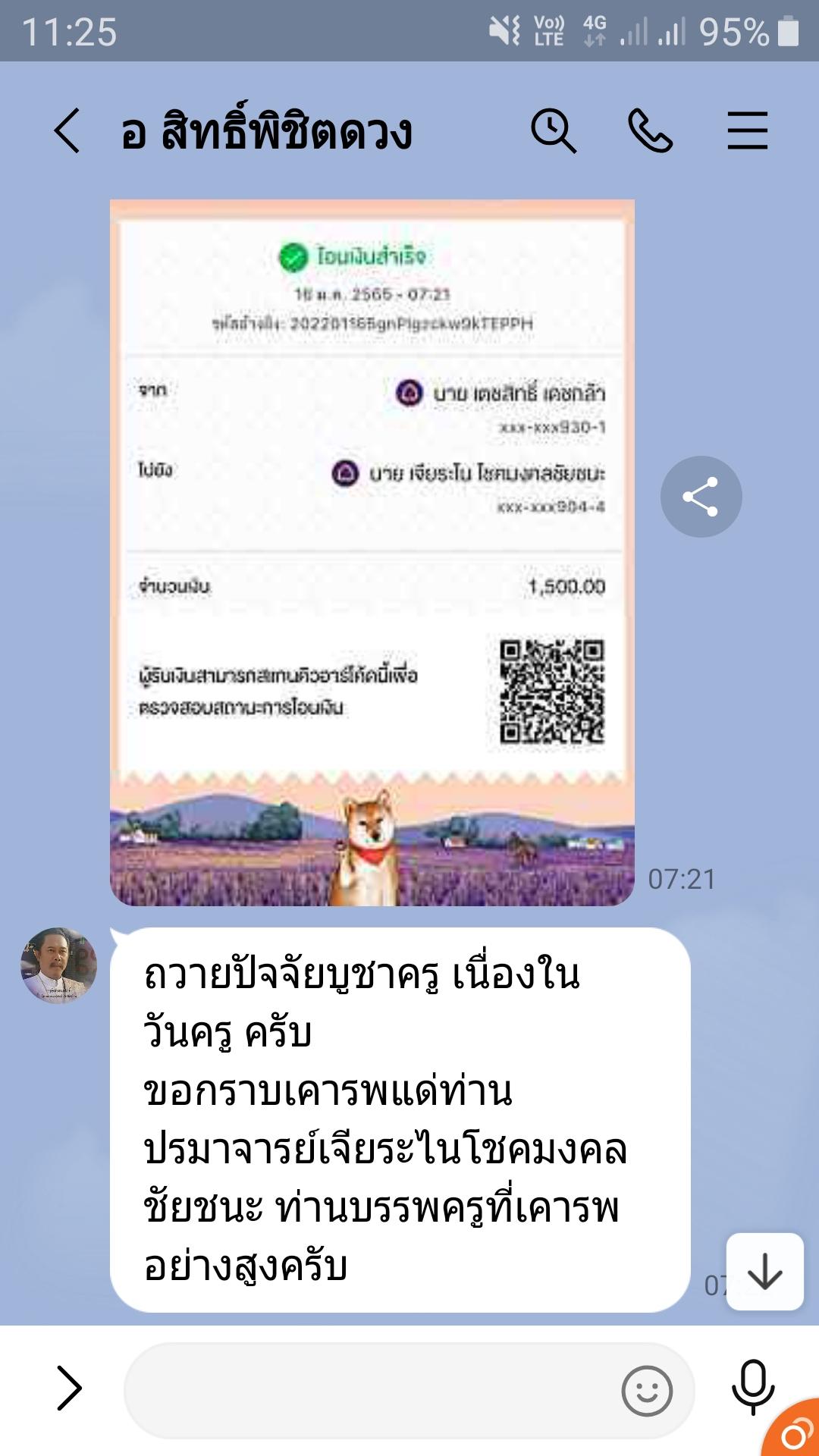Search within the chat history
The height and width of the screenshot is (1456, 819).
[553, 131]
